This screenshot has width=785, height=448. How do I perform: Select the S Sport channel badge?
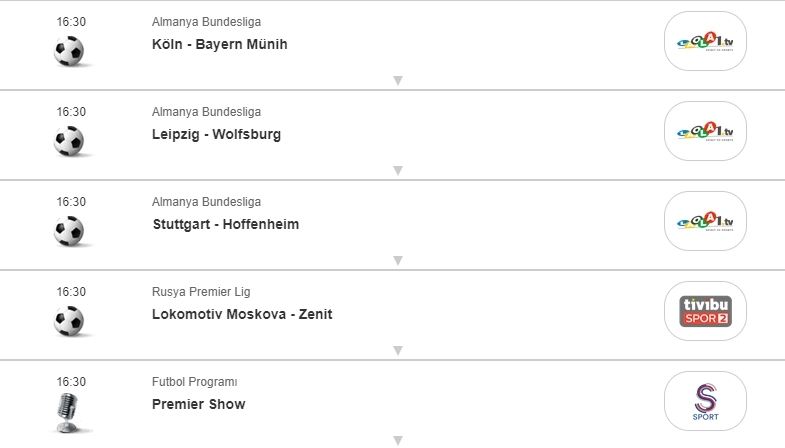(705, 401)
